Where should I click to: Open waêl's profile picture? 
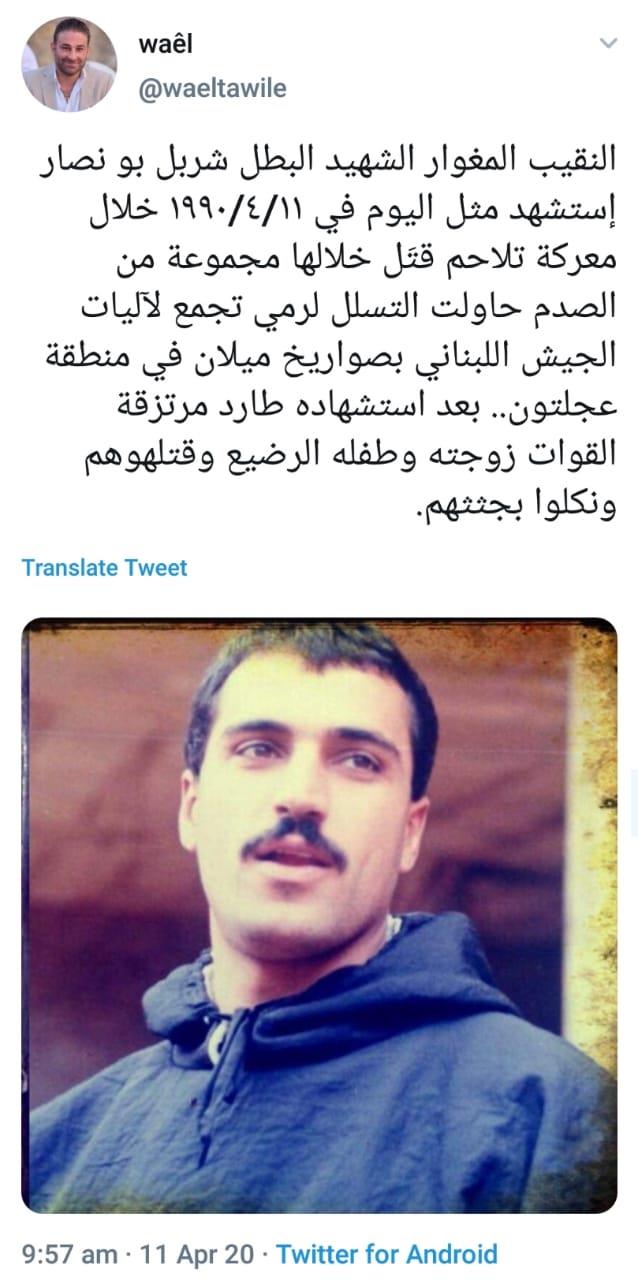click(69, 65)
